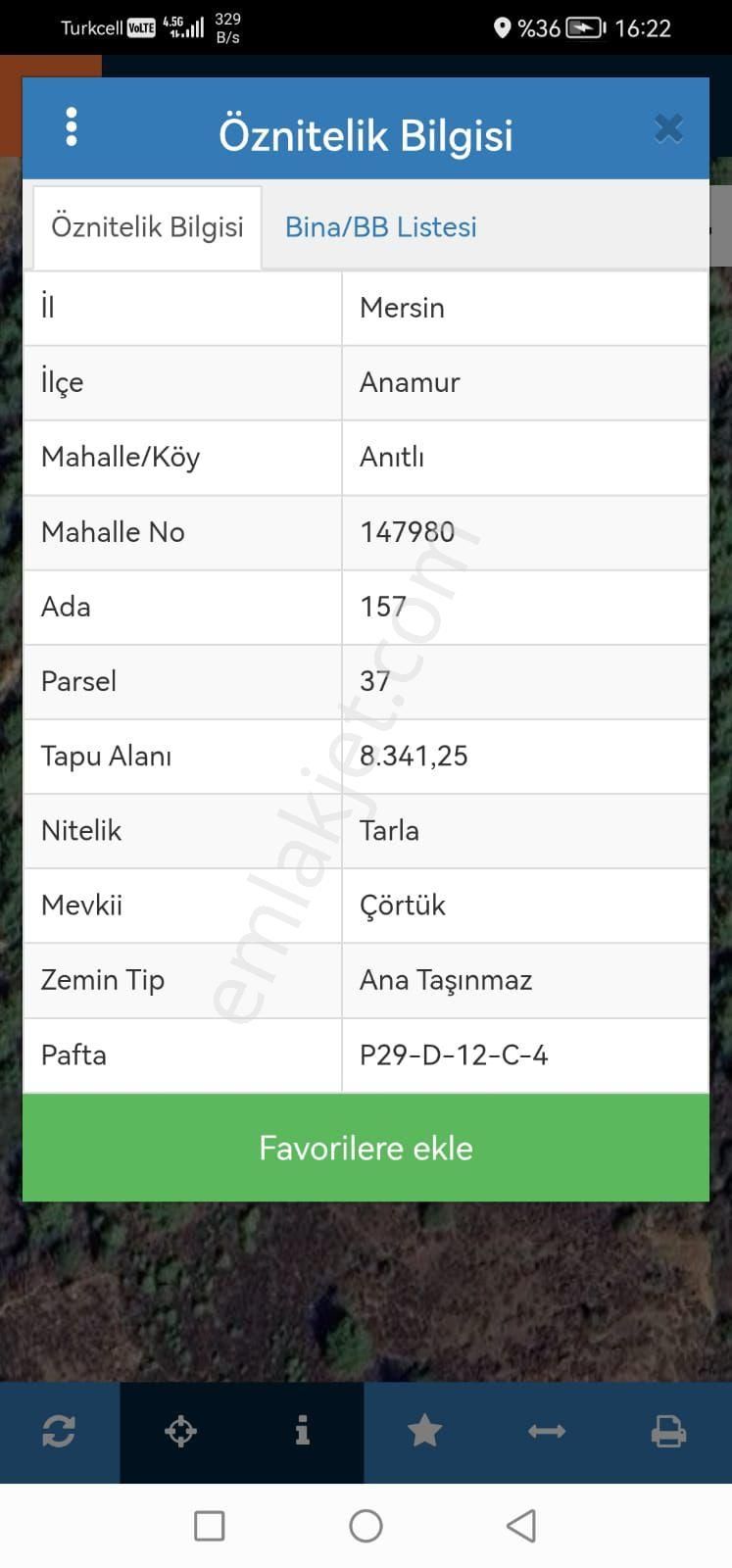This screenshot has width=732, height=1568.
Task: Tap the Android home button
Action: pos(365,1525)
